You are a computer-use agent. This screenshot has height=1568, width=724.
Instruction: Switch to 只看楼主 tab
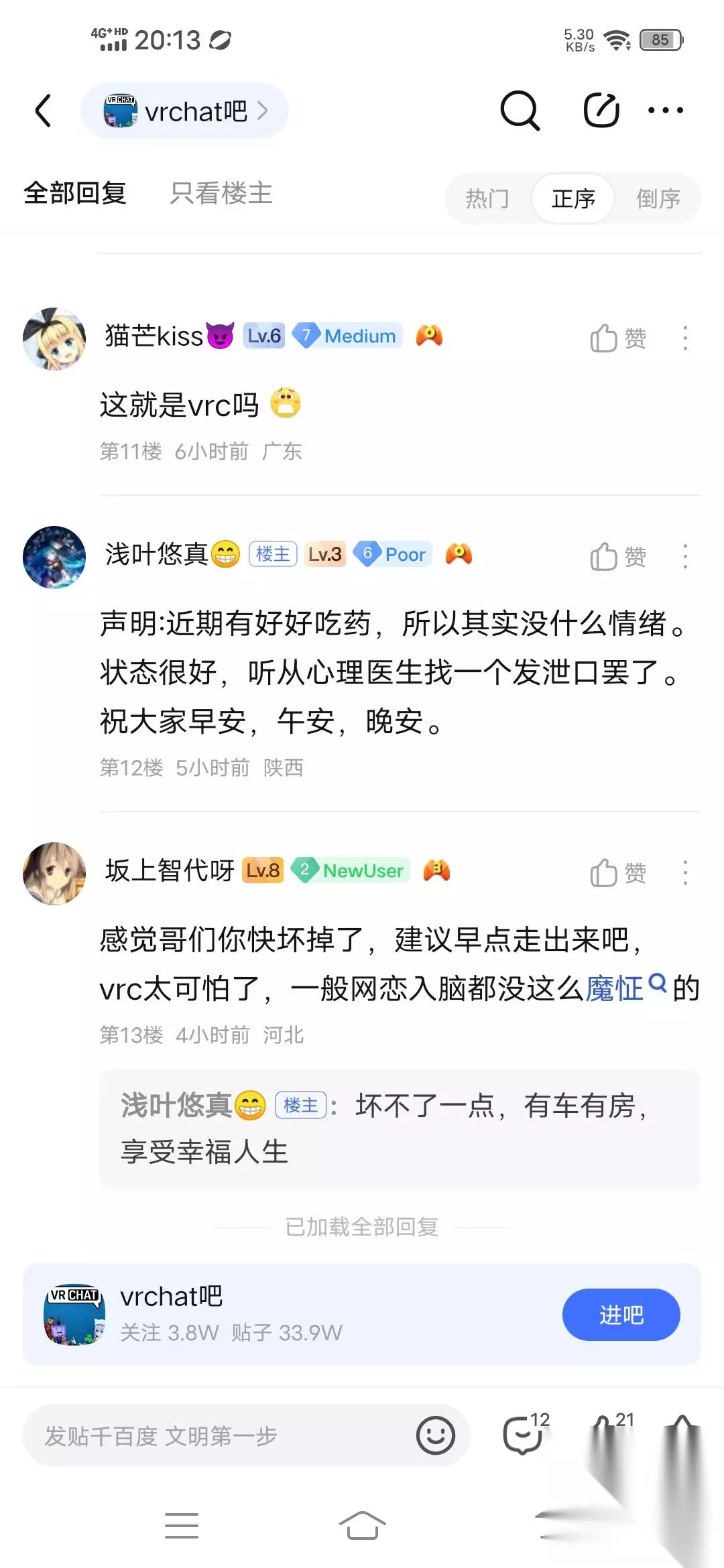click(x=221, y=194)
